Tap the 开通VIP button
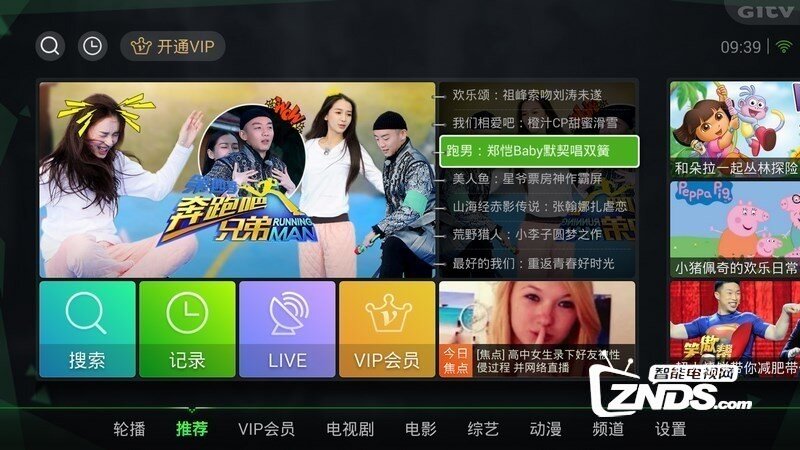 (x=173, y=46)
